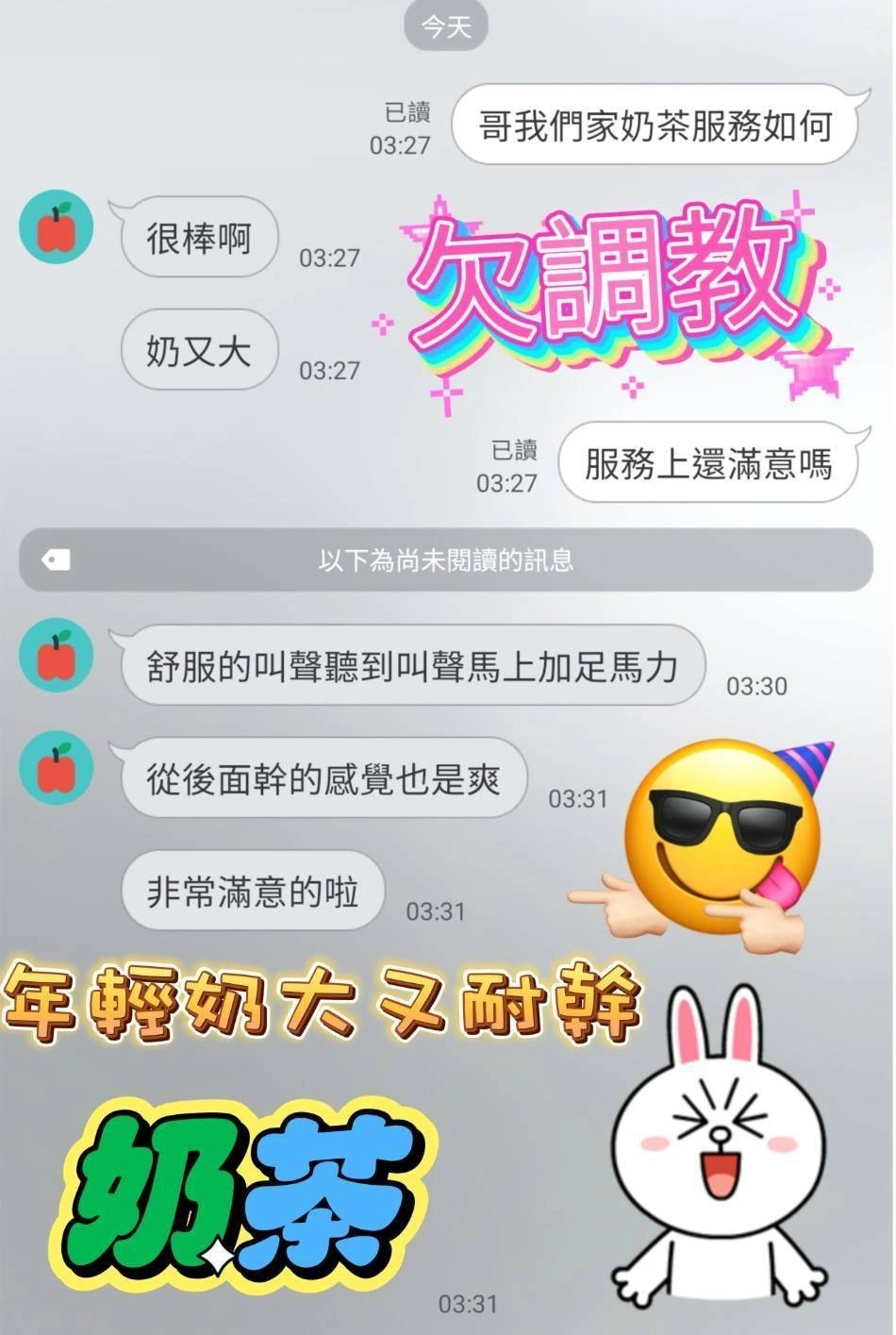Image resolution: width=896 pixels, height=1335 pixels.
Task: Tap the 奶又大 message bubble
Action: (198, 349)
